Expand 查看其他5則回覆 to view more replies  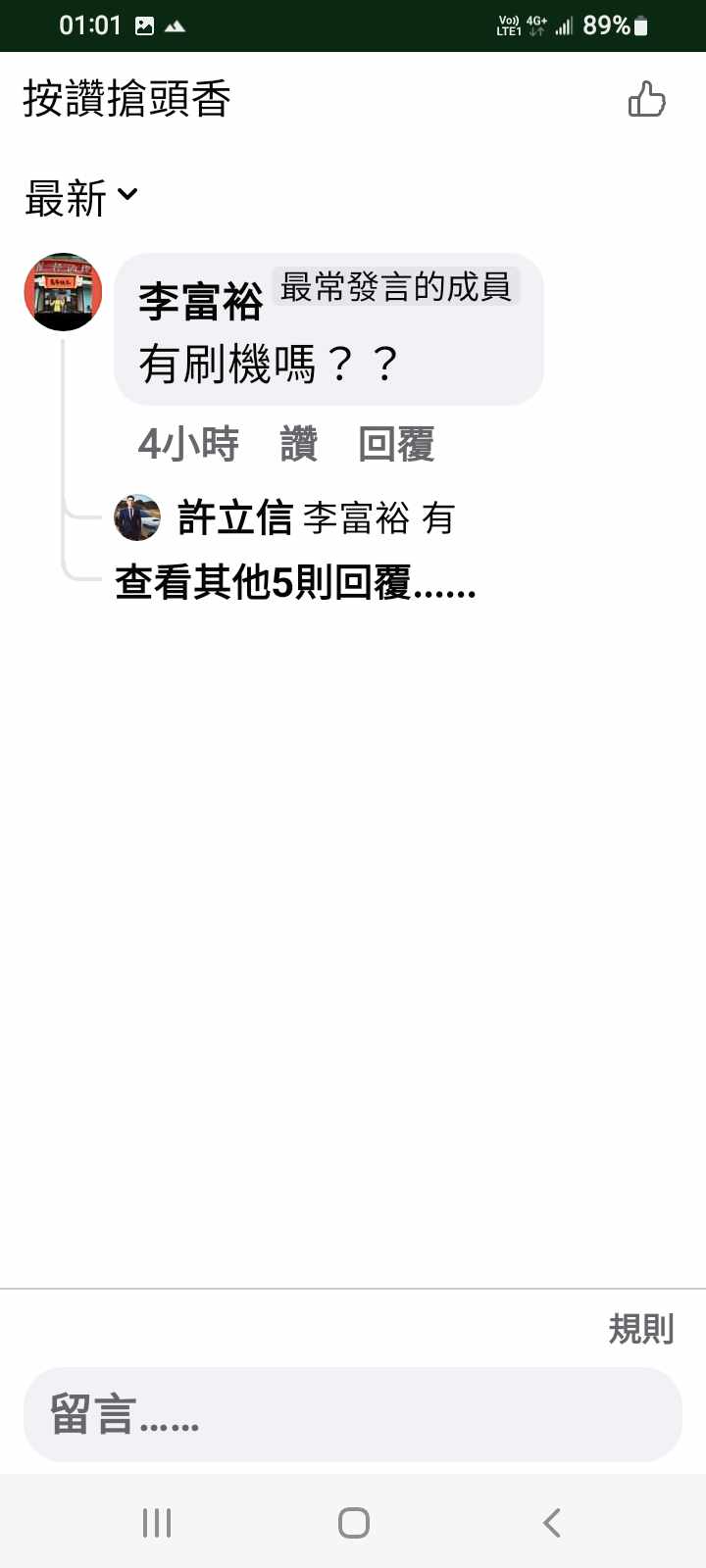pos(295,583)
